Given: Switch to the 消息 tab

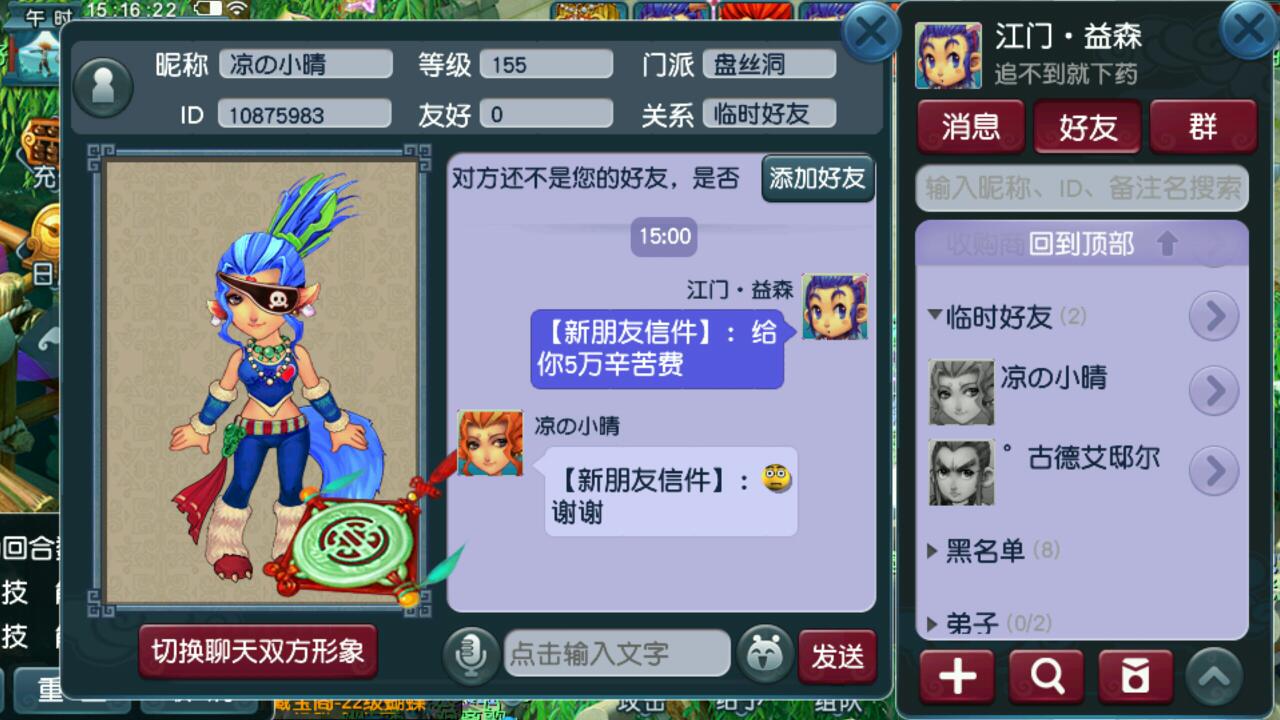Looking at the screenshot, I should (971, 127).
